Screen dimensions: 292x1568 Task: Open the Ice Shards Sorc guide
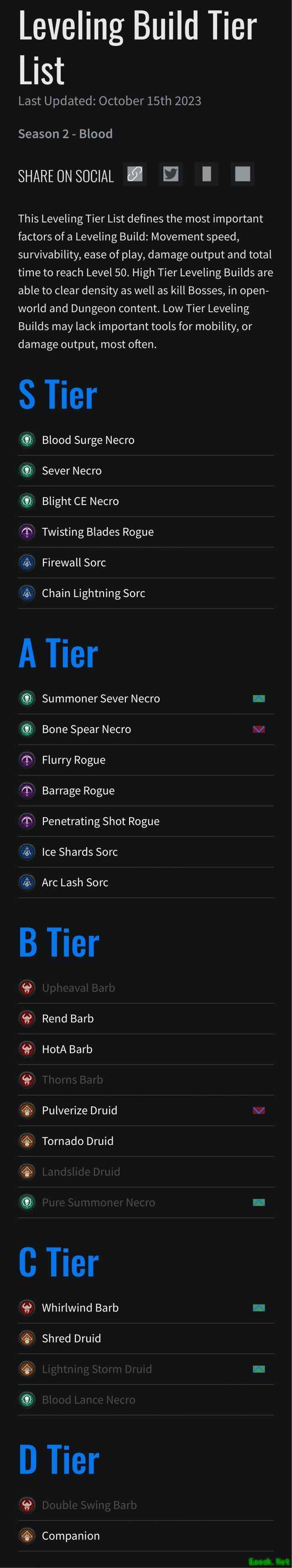79,851
